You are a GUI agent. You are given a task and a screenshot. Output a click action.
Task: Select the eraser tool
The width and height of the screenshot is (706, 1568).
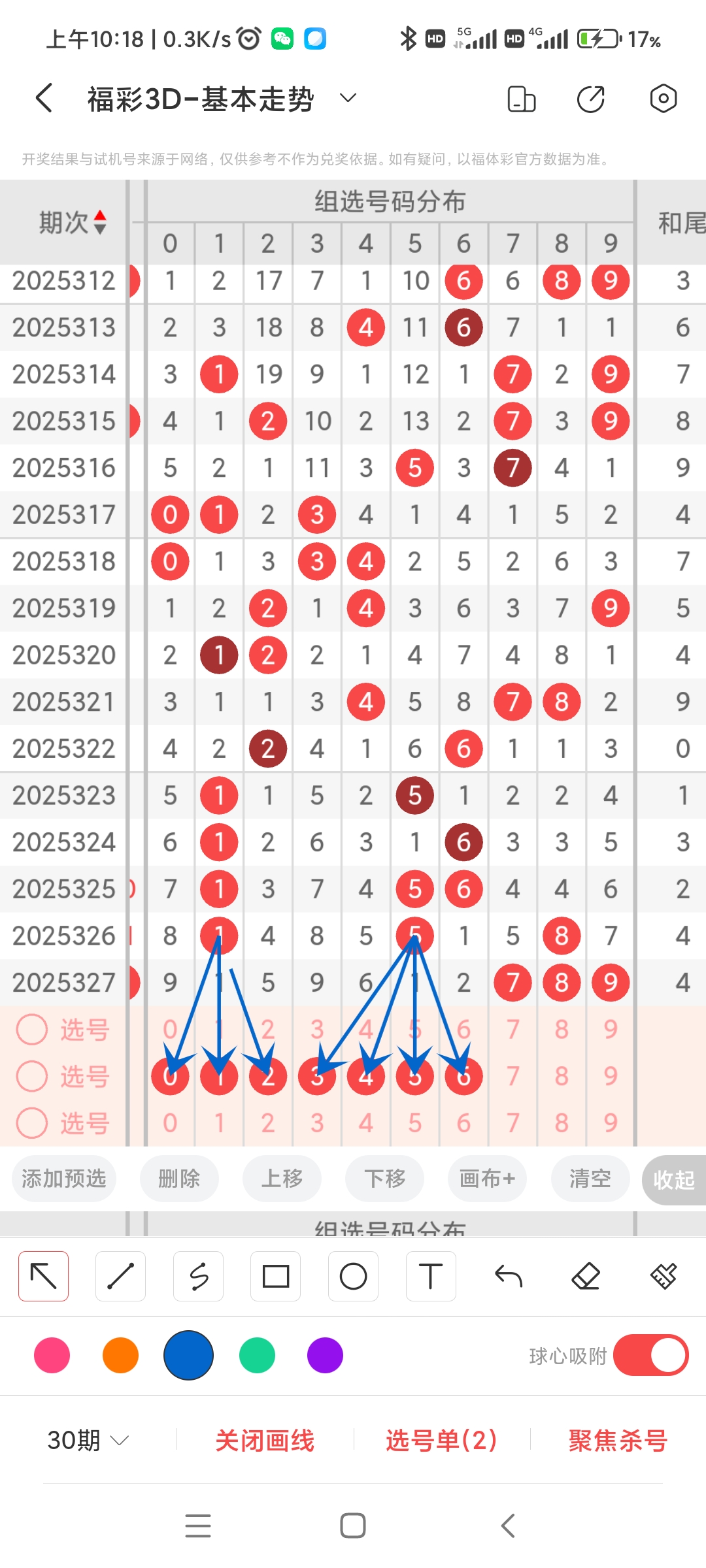coord(586,1275)
